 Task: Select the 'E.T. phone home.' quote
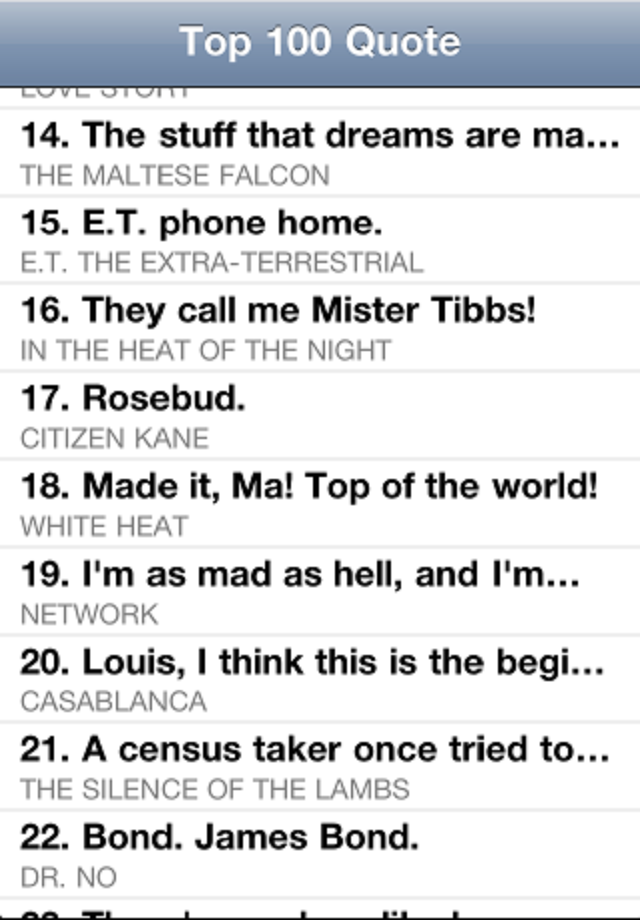pyautogui.click(x=320, y=240)
